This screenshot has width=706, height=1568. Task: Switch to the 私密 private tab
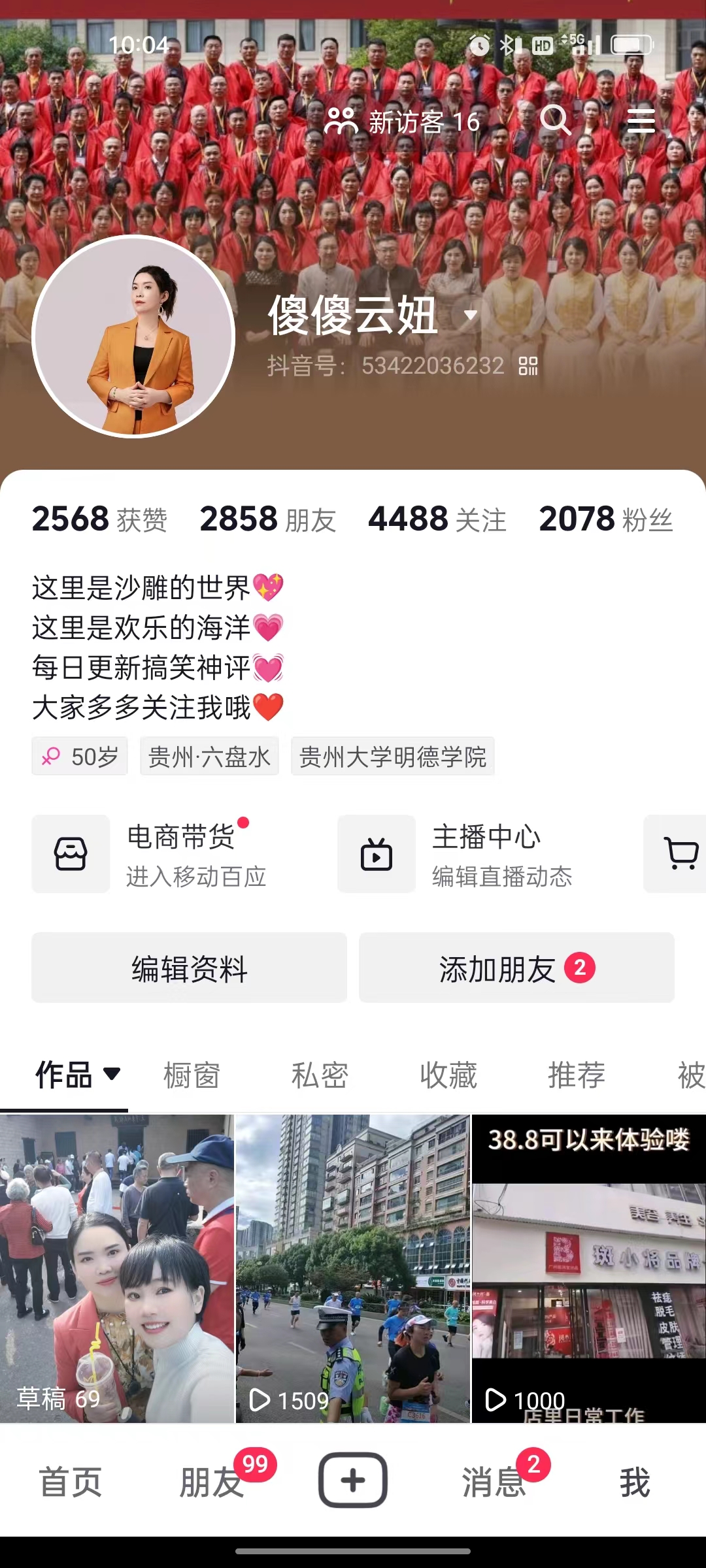[x=320, y=1075]
